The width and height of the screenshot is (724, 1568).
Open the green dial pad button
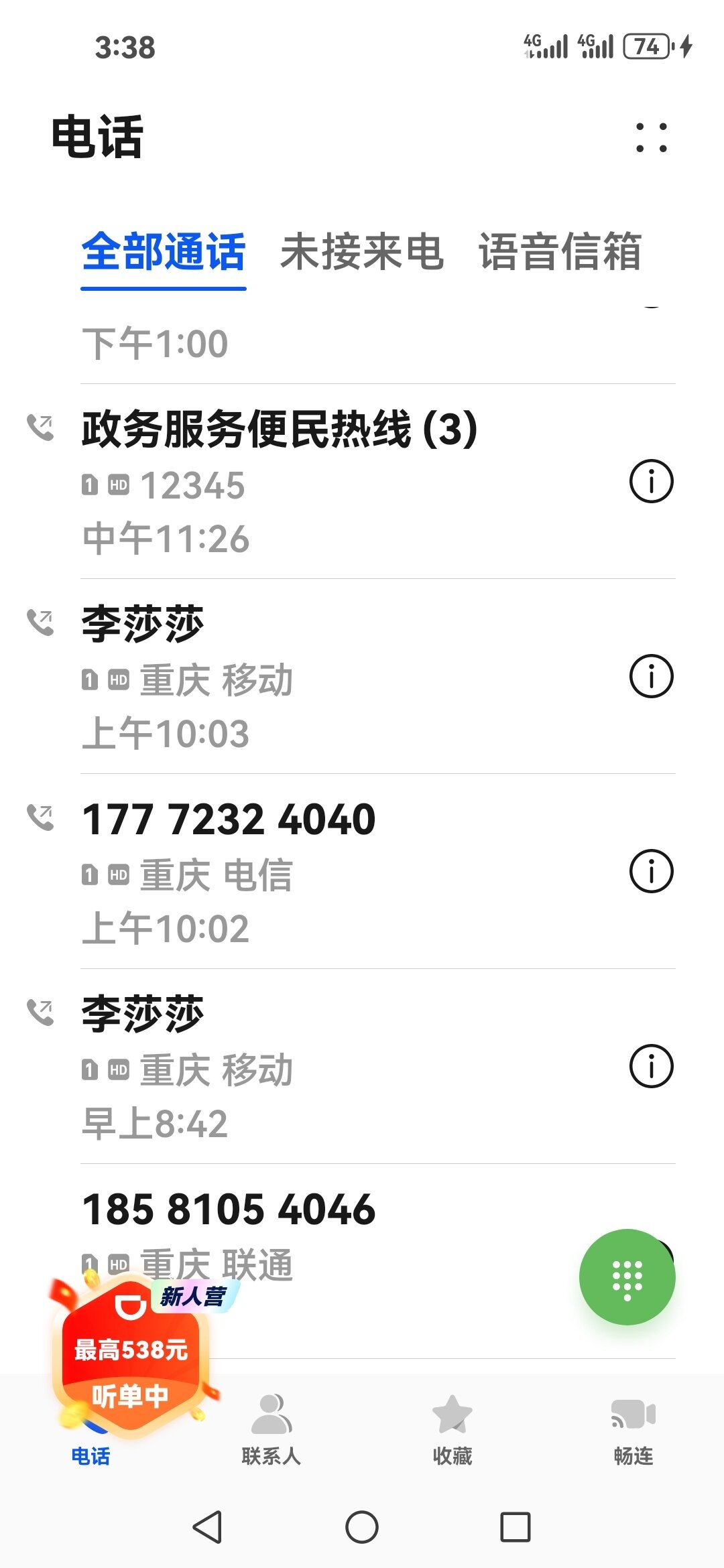[627, 1277]
